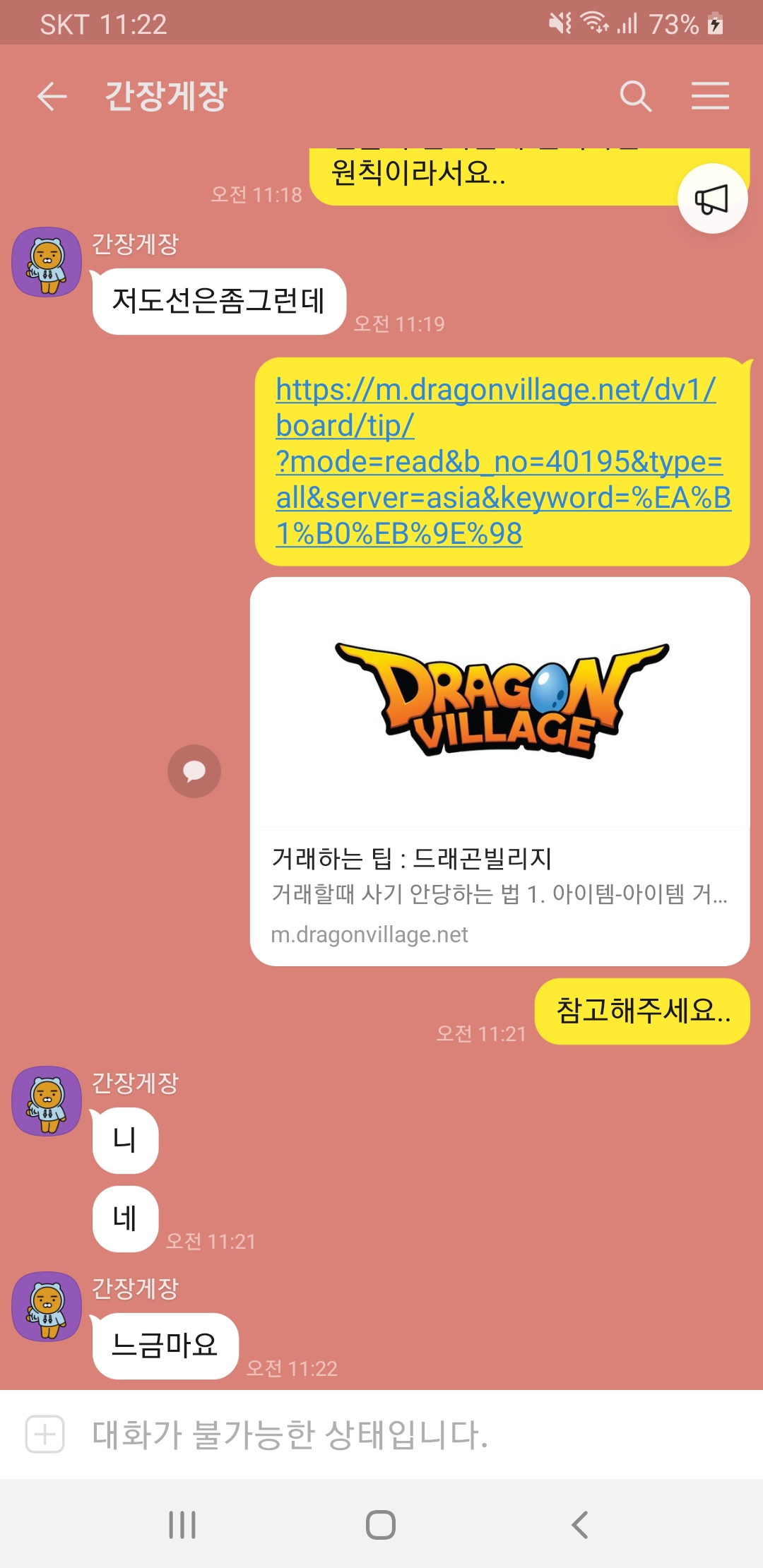Tap the speech bubble reply icon
This screenshot has height=1568, width=763.
click(x=194, y=771)
